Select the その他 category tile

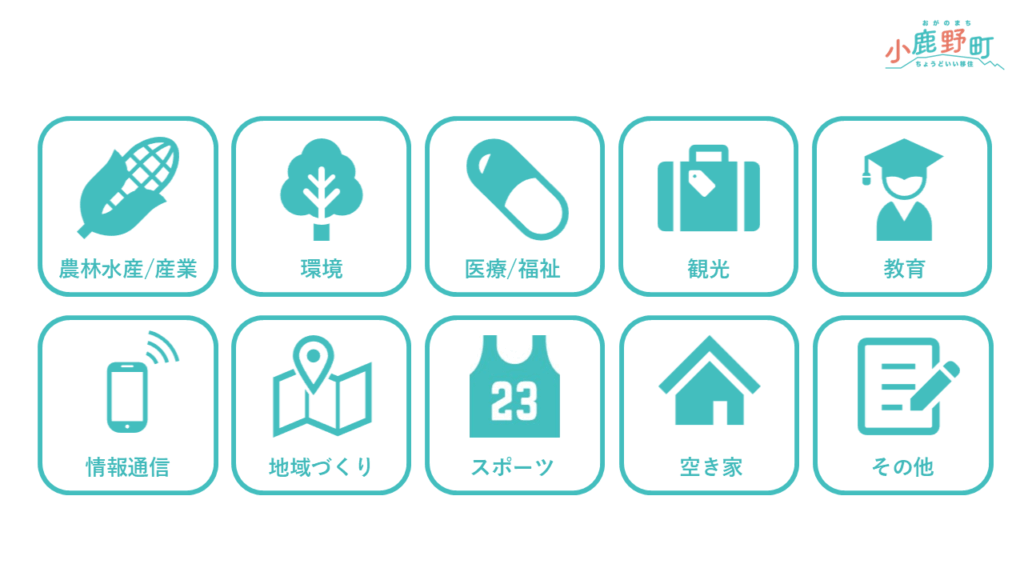(x=903, y=405)
